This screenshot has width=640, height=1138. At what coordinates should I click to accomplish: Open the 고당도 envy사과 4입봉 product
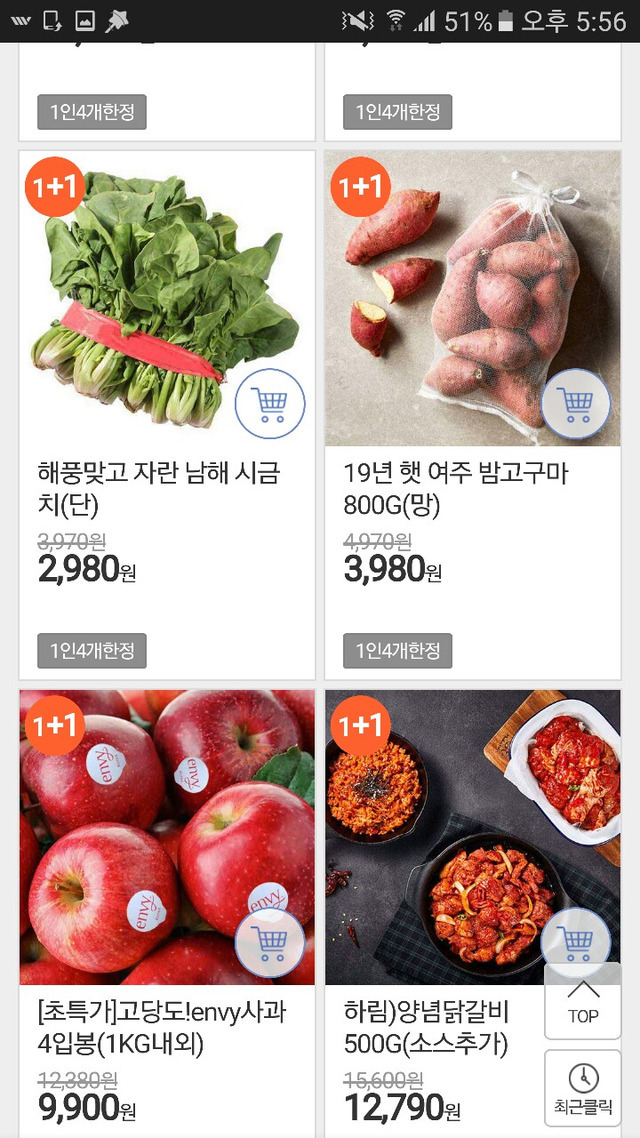162,1028
